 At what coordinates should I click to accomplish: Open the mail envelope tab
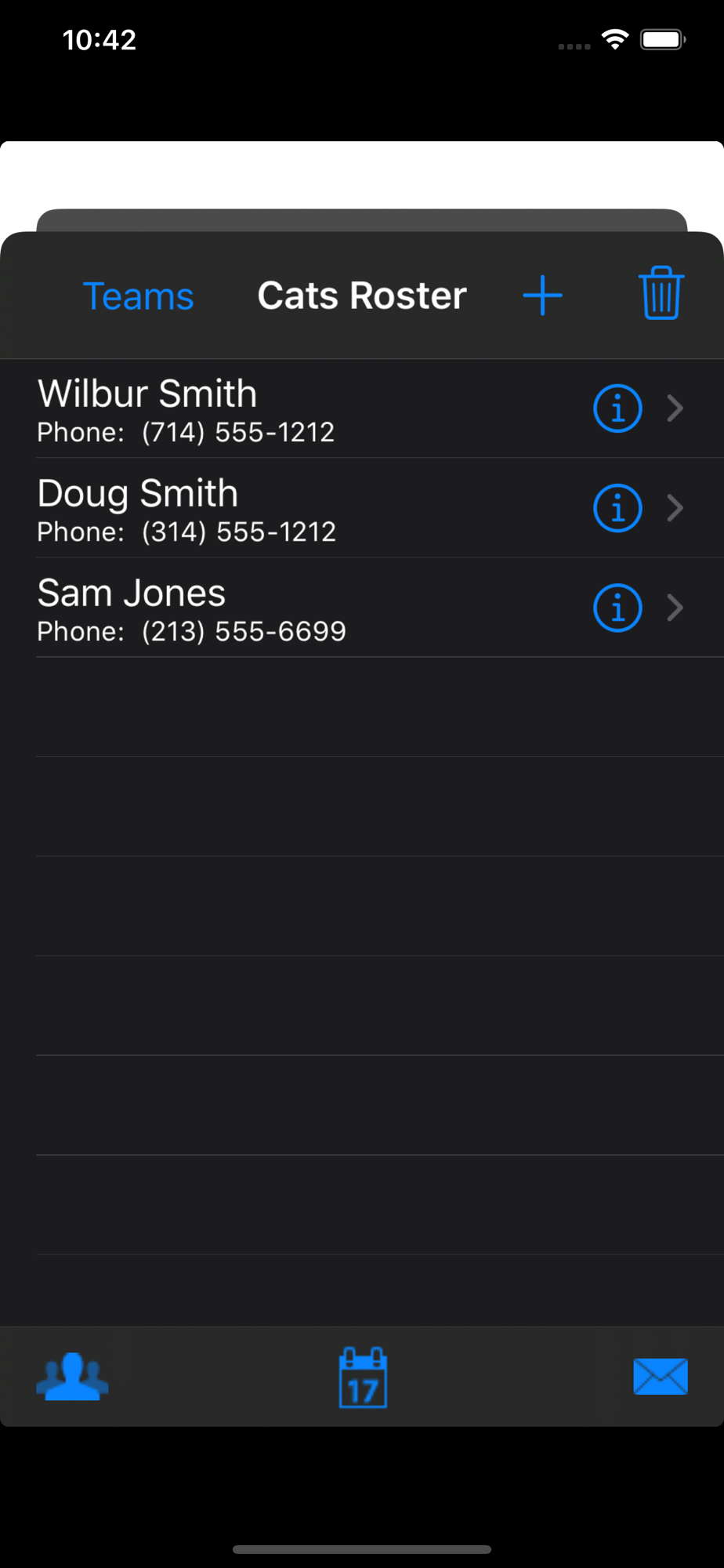pyautogui.click(x=660, y=1377)
